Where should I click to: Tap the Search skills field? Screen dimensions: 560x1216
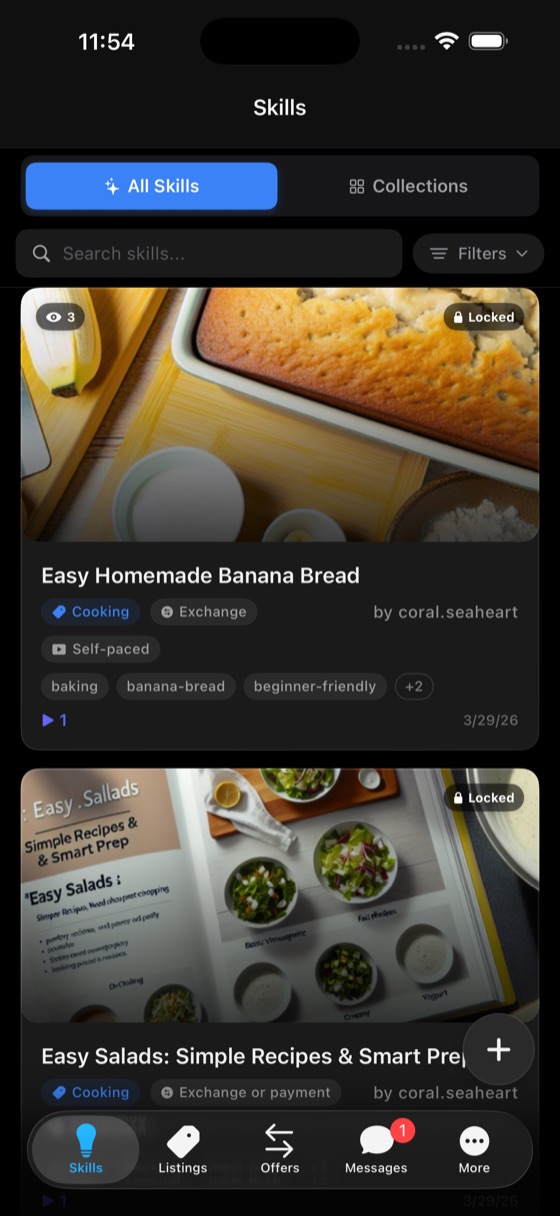209,254
